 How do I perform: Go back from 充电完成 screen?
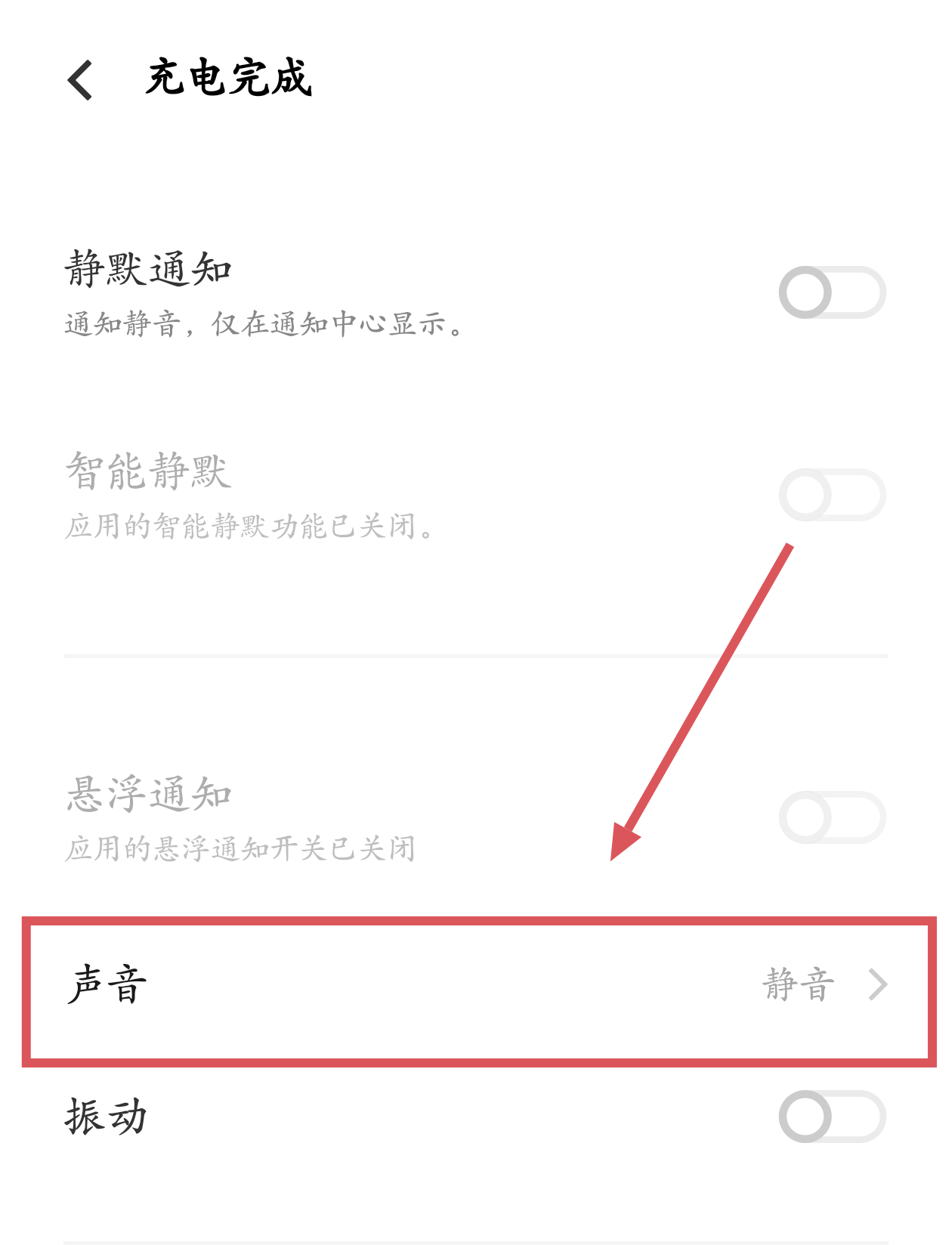click(x=80, y=79)
